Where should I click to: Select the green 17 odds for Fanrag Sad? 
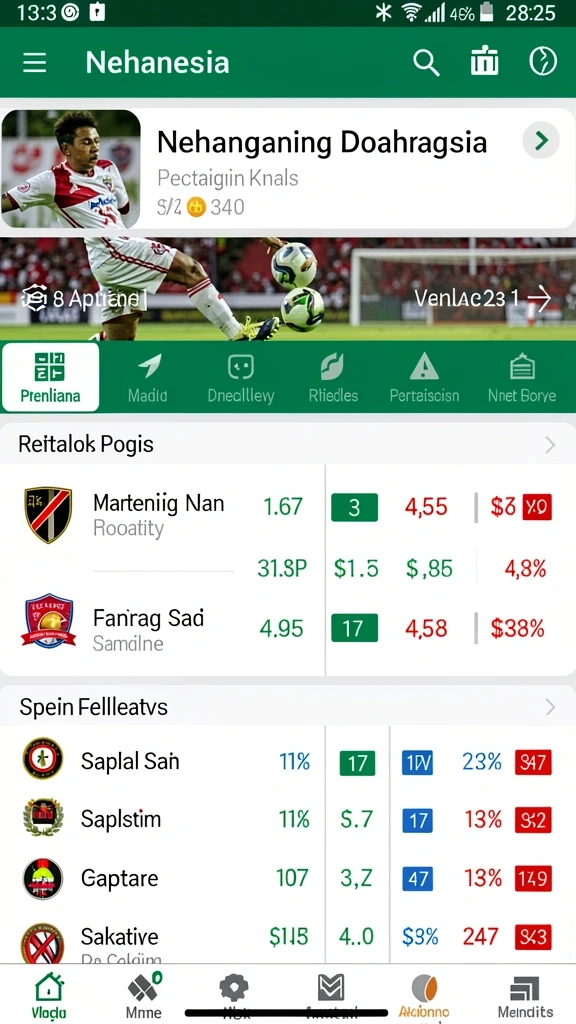(x=354, y=628)
